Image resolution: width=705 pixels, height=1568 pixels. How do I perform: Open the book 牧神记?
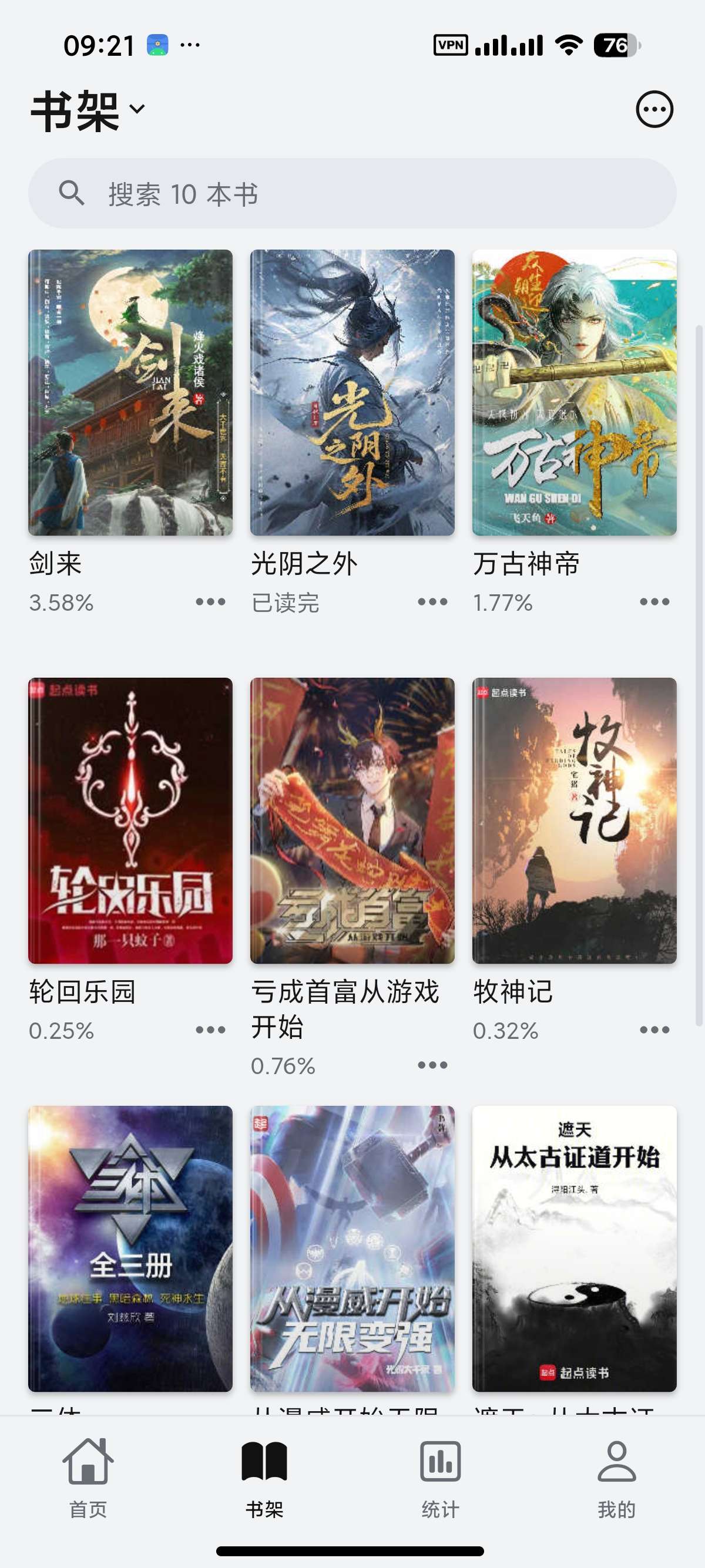[x=575, y=820]
